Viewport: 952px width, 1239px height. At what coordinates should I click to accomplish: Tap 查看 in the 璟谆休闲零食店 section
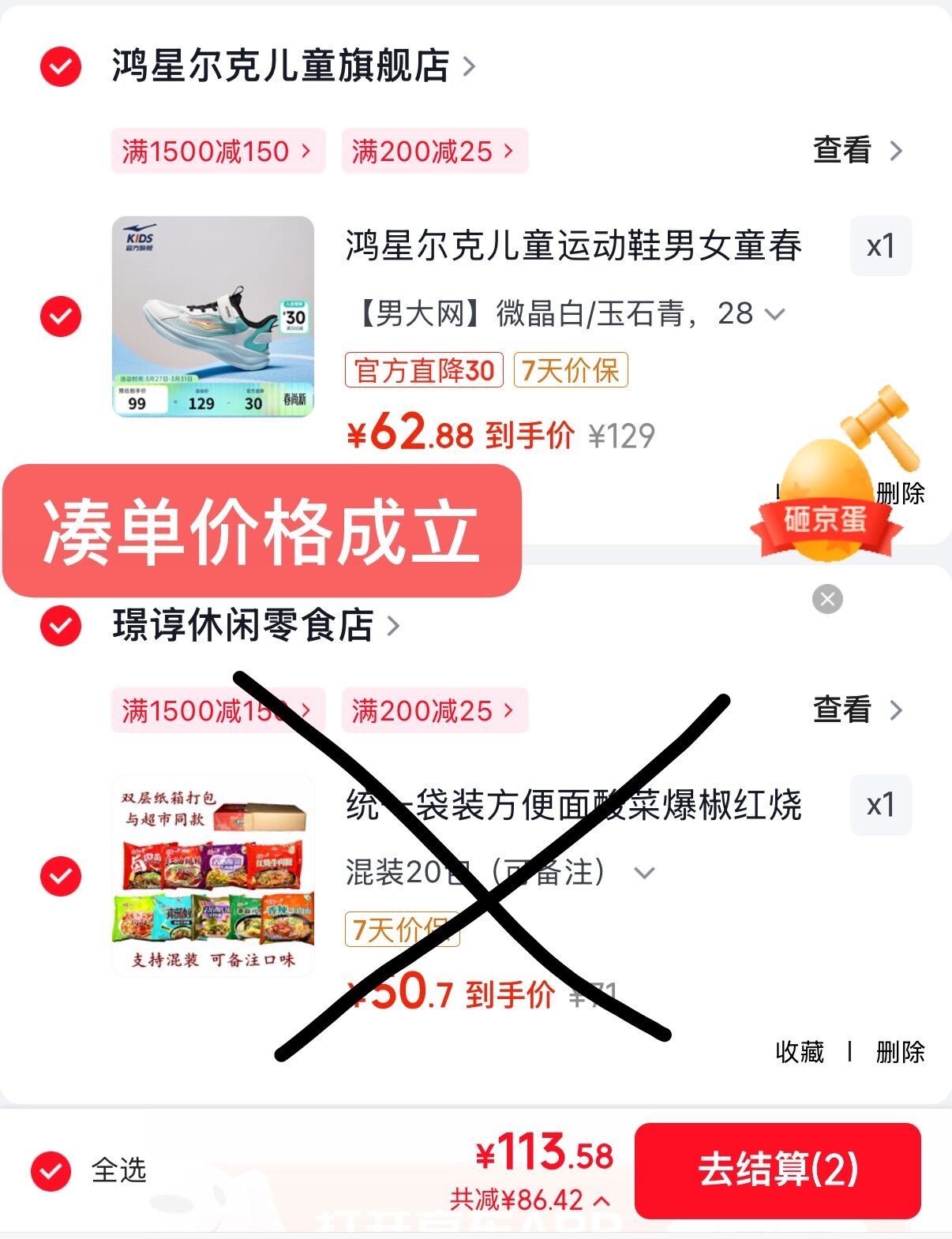pyautogui.click(x=856, y=709)
